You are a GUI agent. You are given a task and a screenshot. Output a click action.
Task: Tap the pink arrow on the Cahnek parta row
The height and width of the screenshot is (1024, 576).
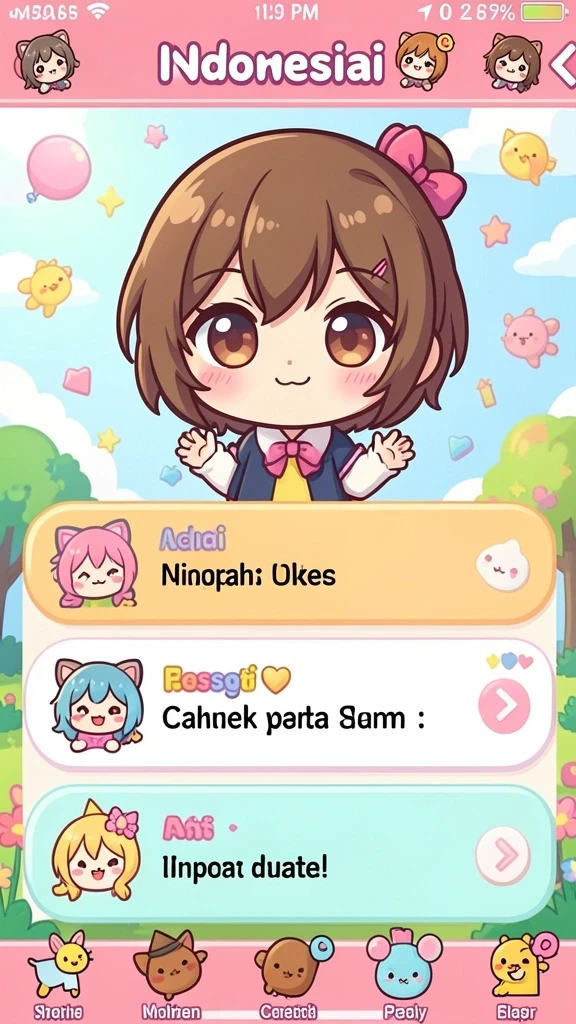point(504,705)
